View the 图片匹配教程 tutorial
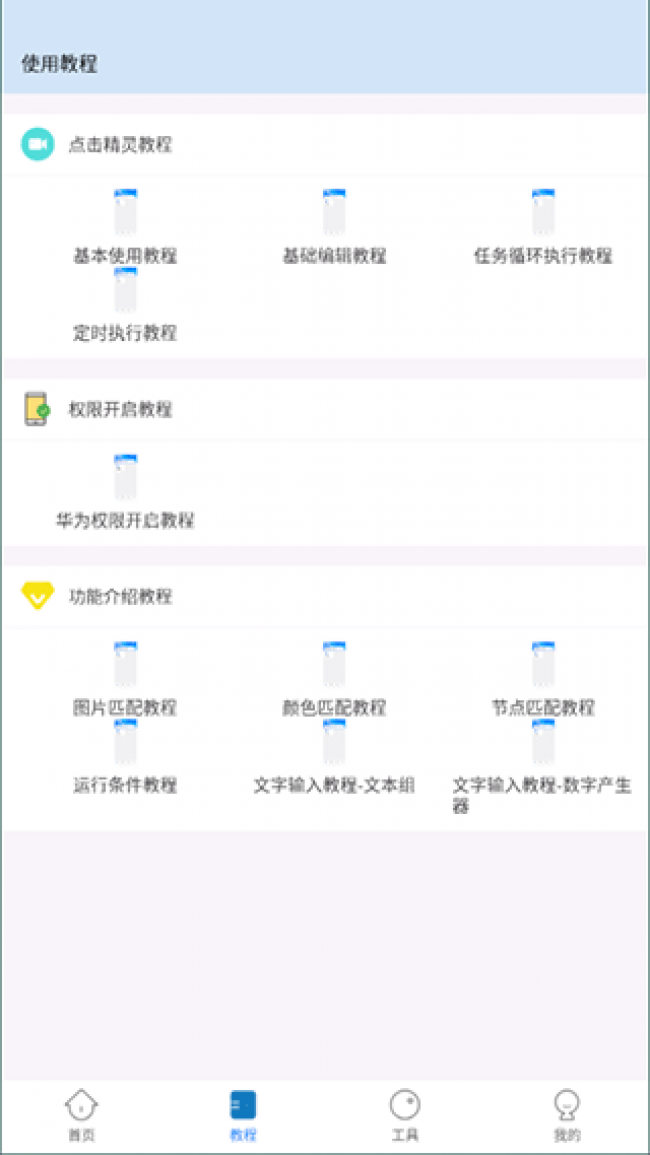This screenshot has height=1155, width=650. pos(125,678)
